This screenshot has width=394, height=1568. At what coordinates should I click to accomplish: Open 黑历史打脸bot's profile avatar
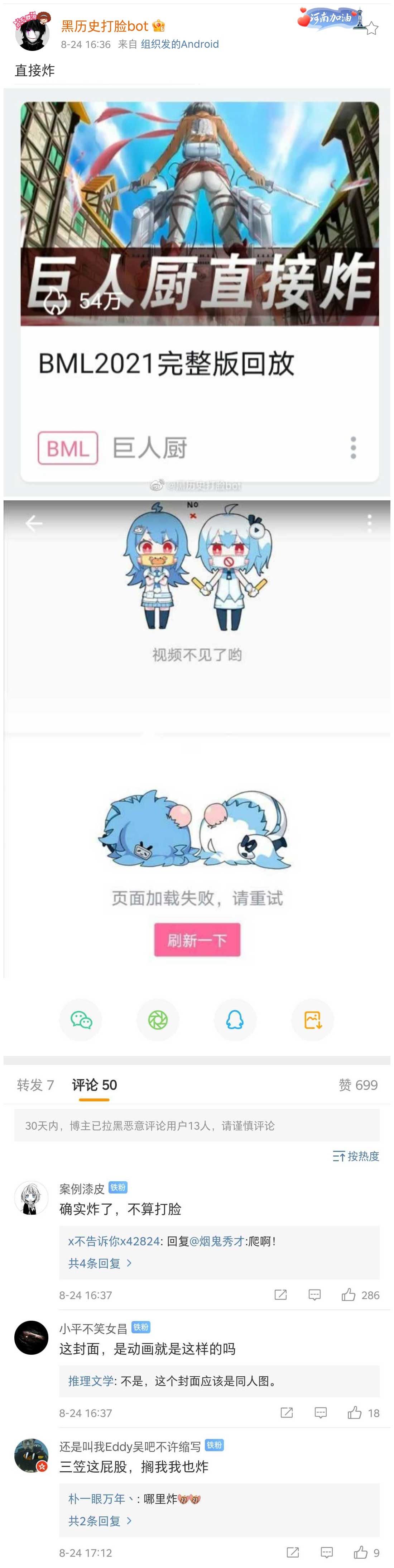click(x=32, y=32)
